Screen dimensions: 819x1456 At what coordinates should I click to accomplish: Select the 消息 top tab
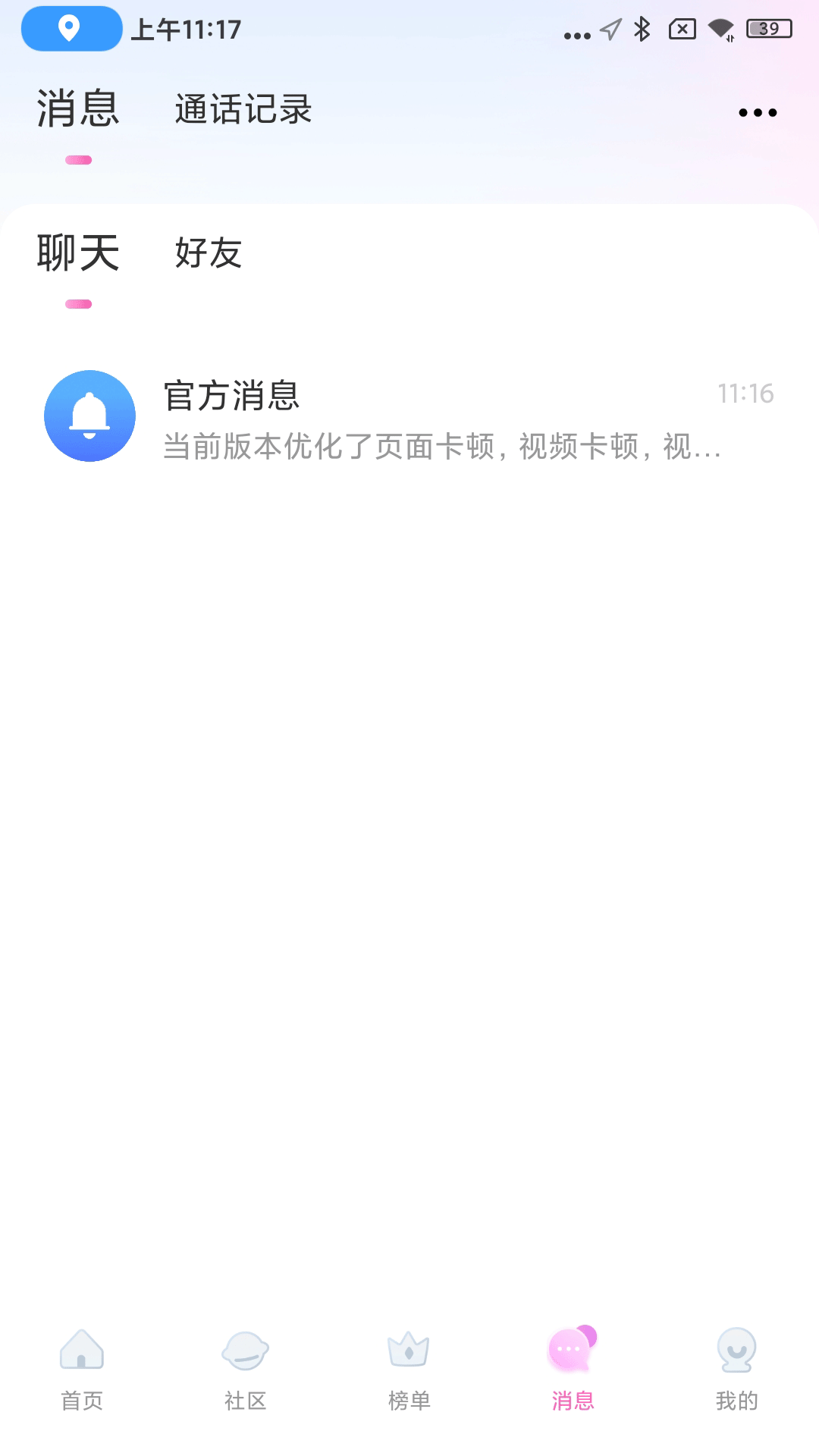[78, 108]
